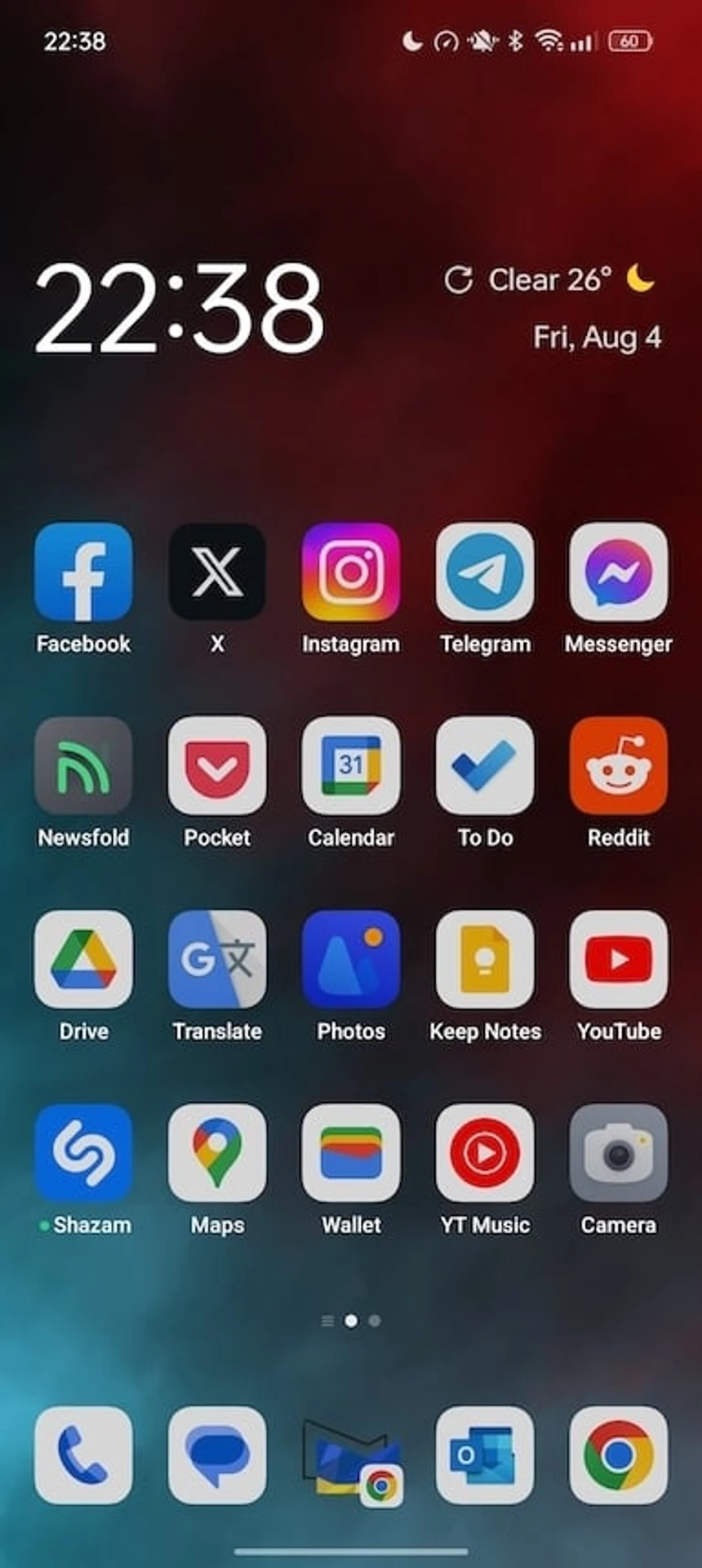Screen dimensions: 702x1568
Task: Open the Messenger app
Action: (618, 572)
